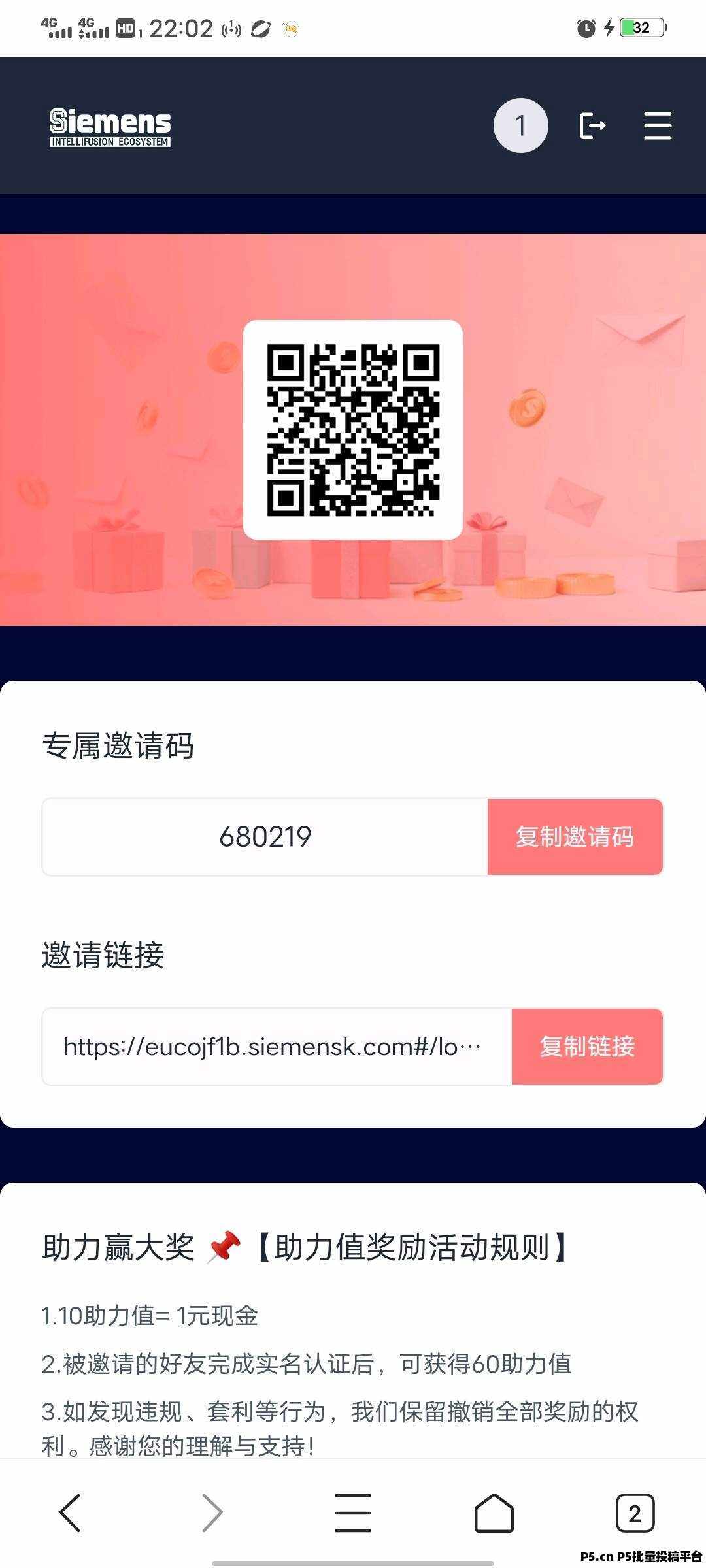Go to the browser home page
This screenshot has width=706, height=1568.
494,1512
